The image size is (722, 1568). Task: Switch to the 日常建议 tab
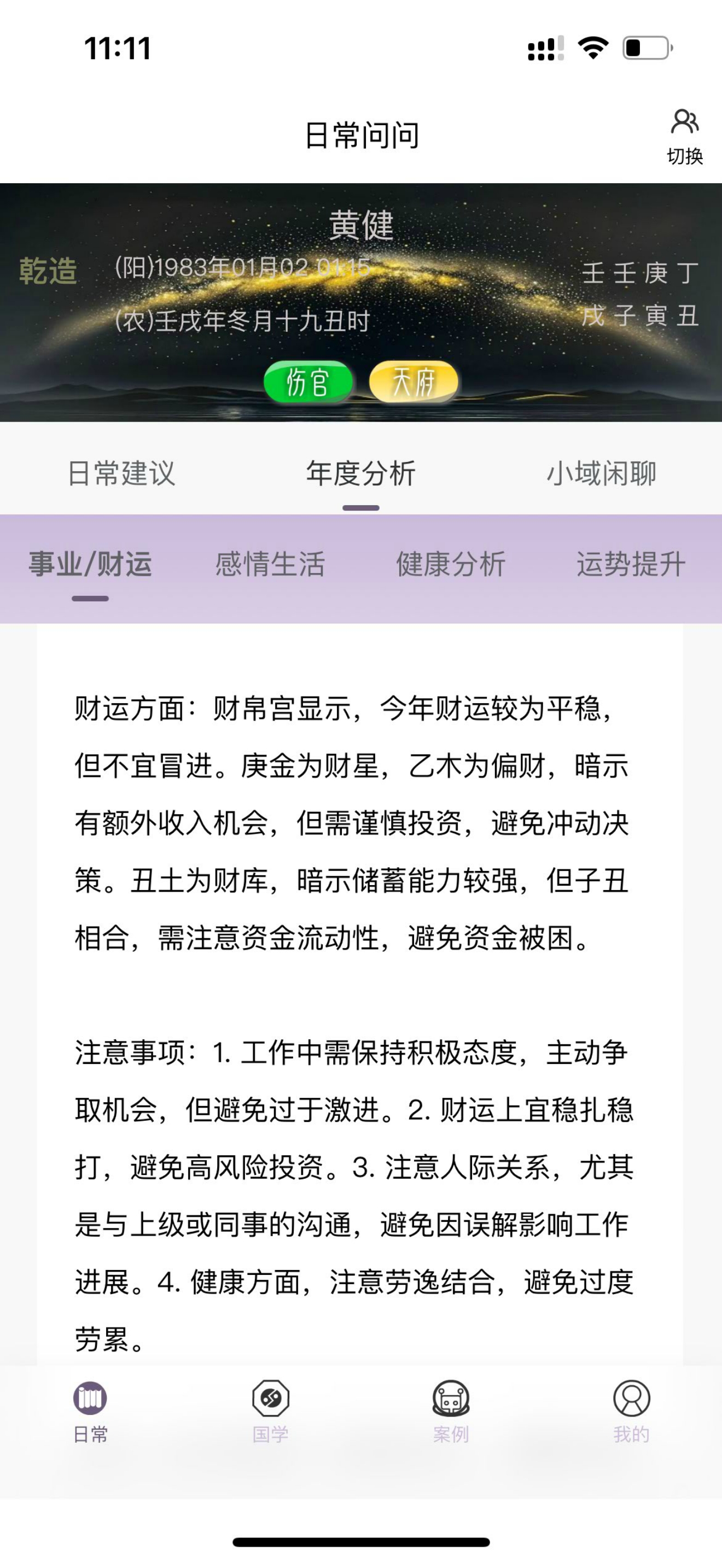point(121,473)
